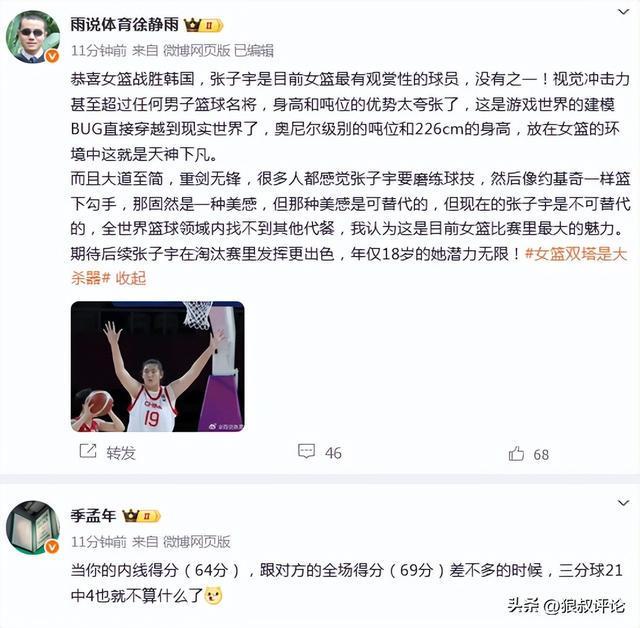The height and width of the screenshot is (628, 640).
Task: Open 季孟年's profile avatar
Action: [x=32, y=528]
